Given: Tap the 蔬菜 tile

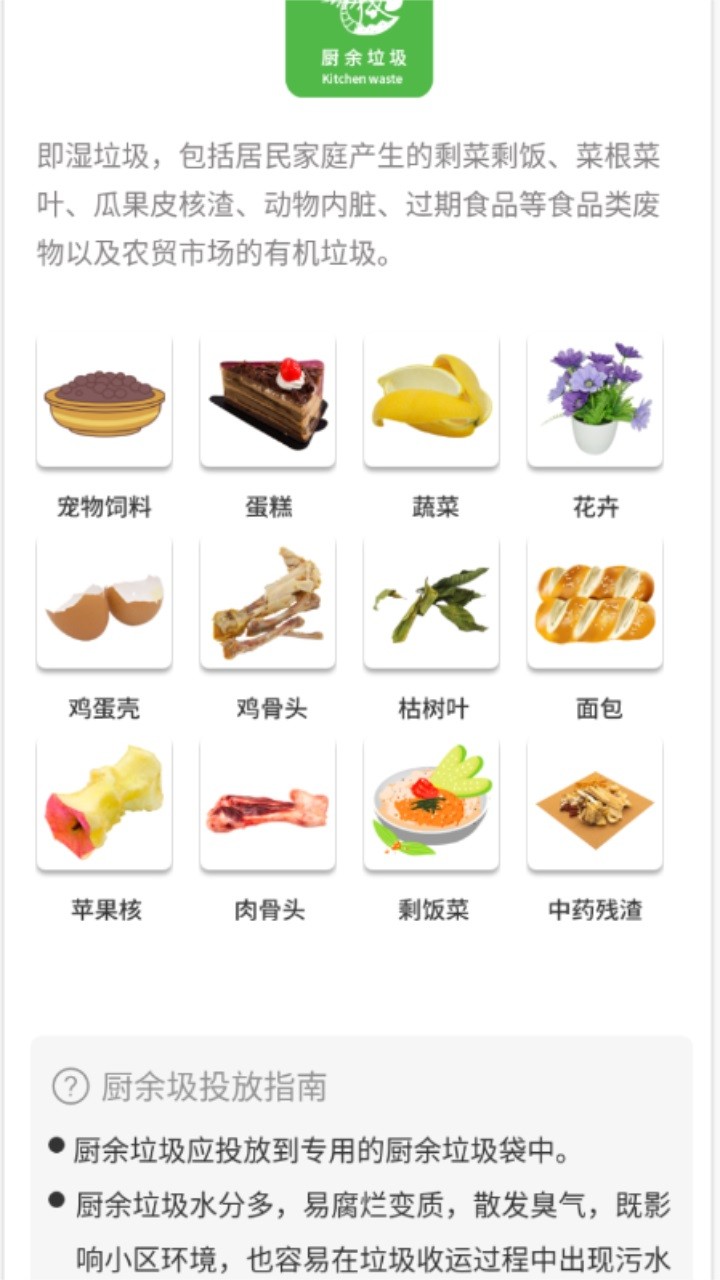Looking at the screenshot, I should [x=431, y=402].
